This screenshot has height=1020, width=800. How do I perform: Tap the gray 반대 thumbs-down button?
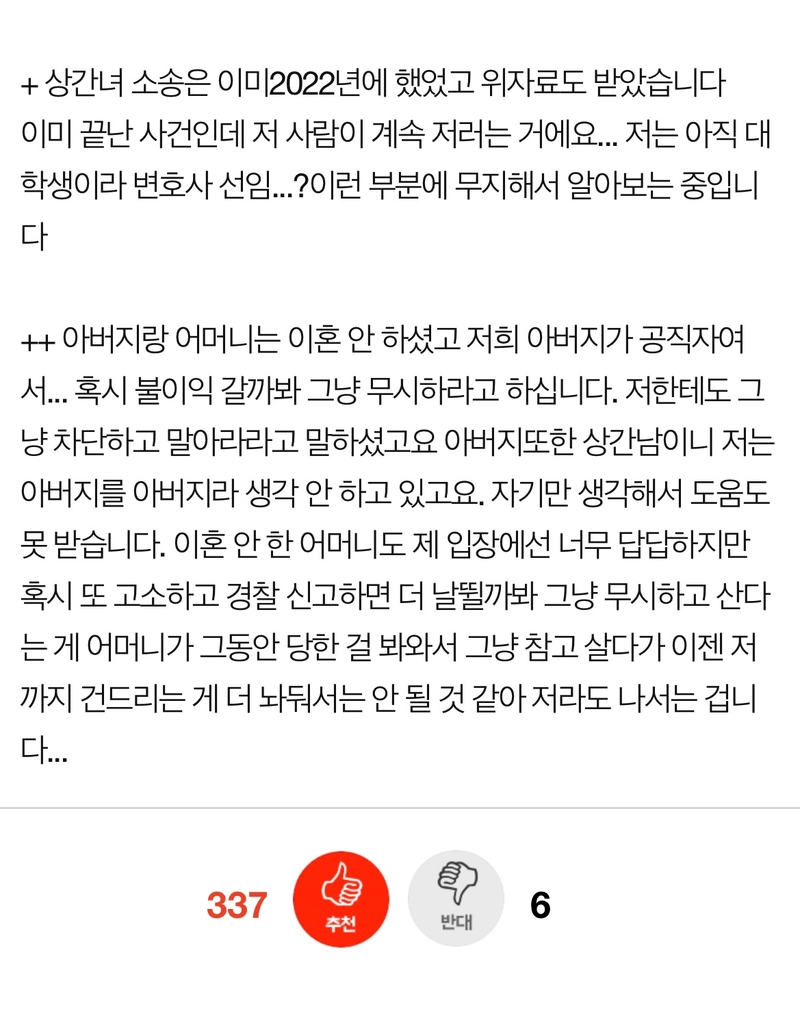pos(456,899)
